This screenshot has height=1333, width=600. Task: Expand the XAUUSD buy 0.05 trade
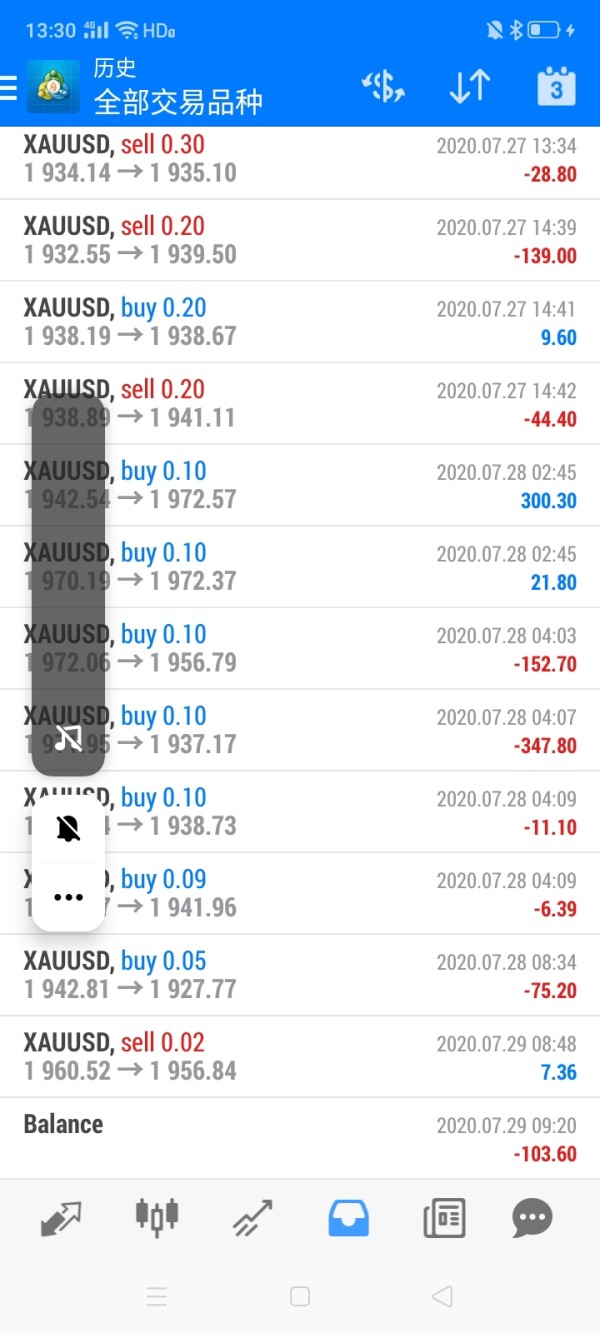300,976
